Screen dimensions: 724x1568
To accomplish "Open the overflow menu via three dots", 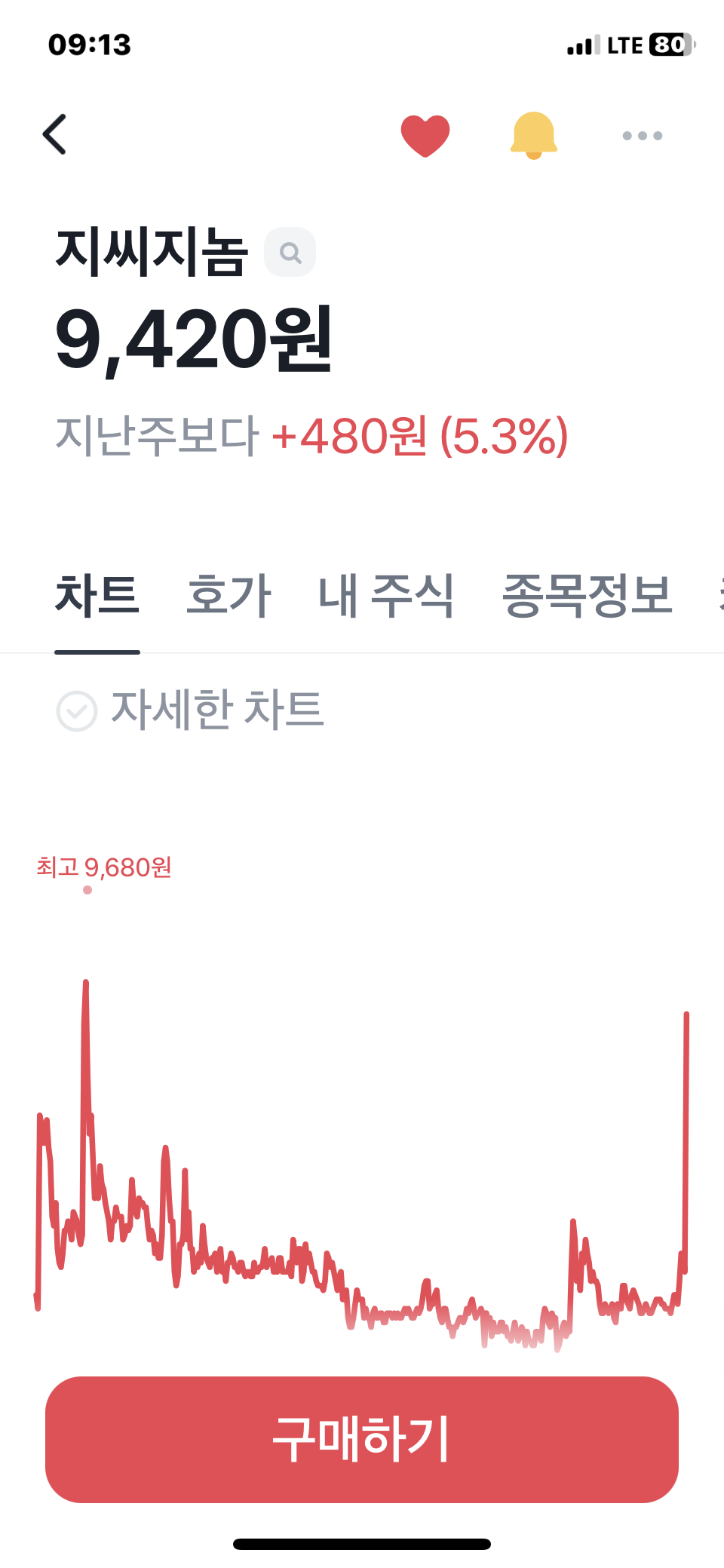I will 642,135.
